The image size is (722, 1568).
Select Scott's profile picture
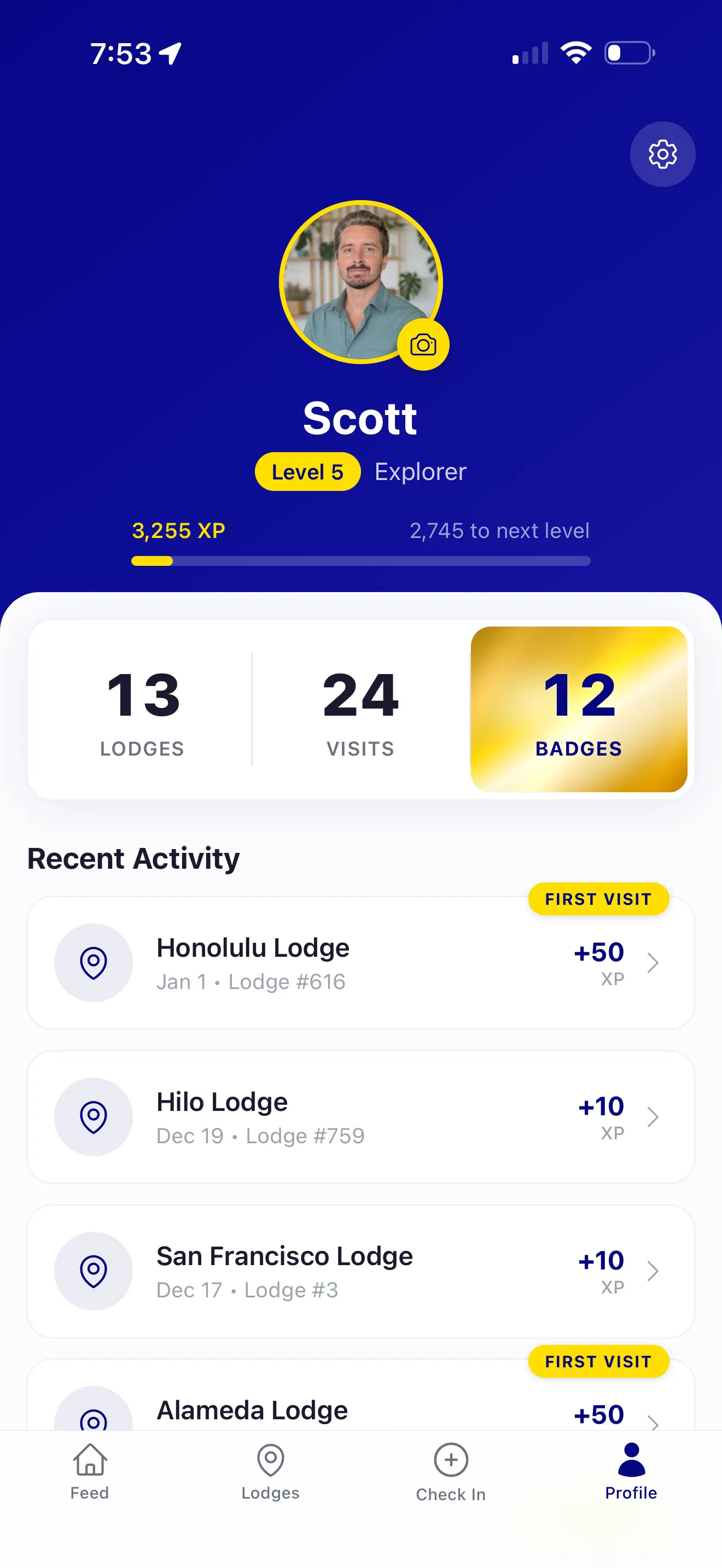360,280
